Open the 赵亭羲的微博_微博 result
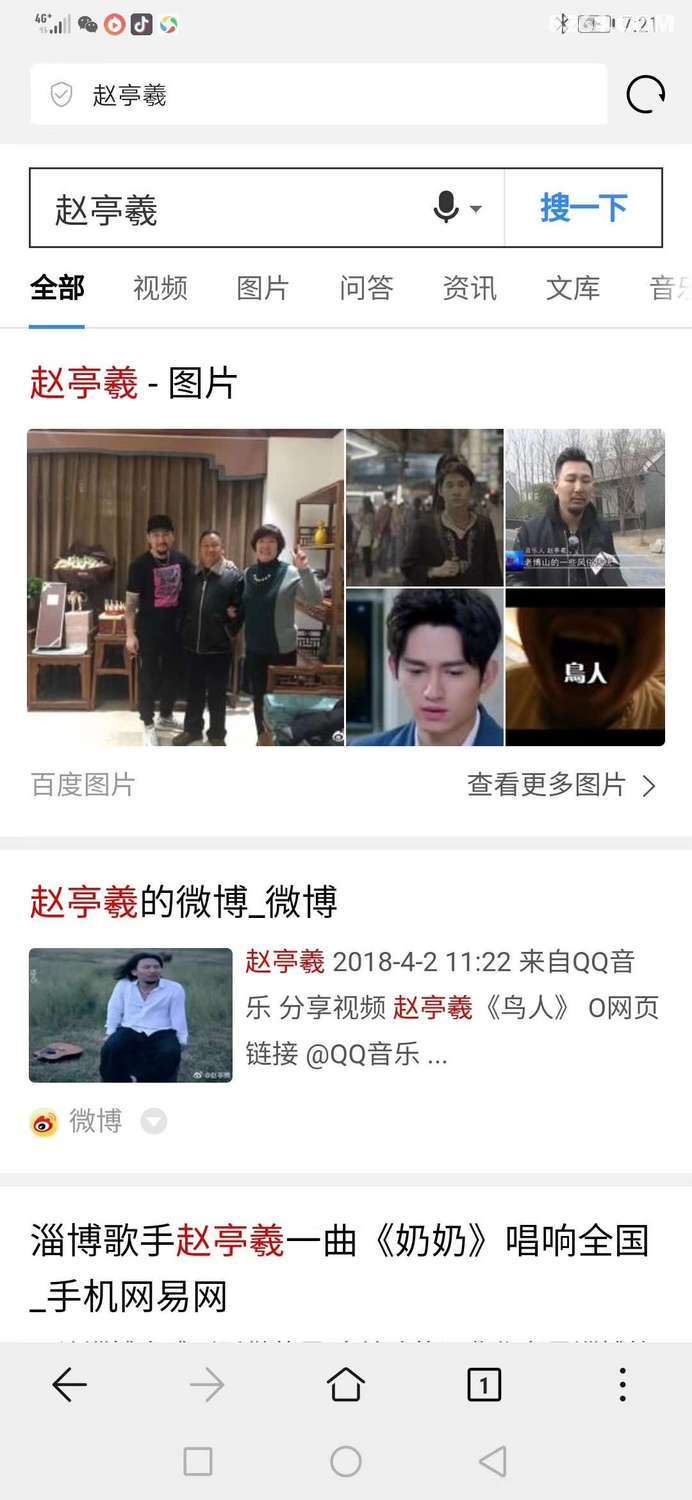The image size is (692, 1500). click(x=184, y=901)
